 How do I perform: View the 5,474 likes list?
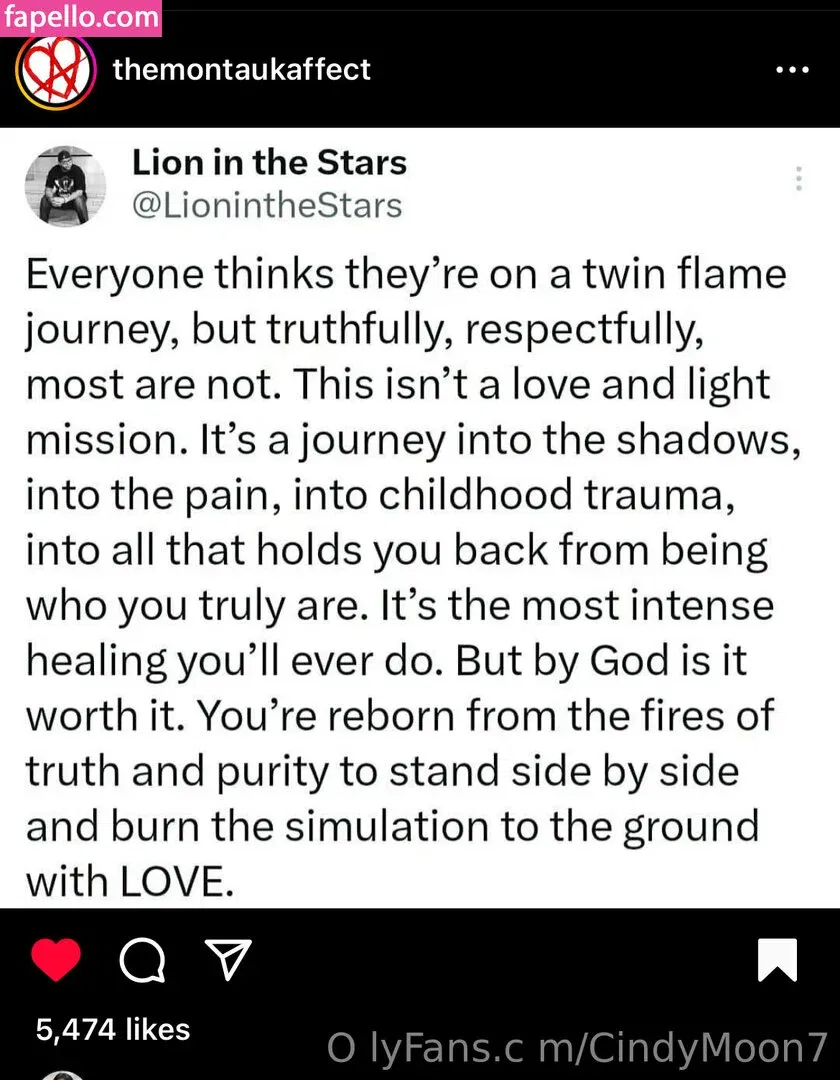click(112, 1030)
